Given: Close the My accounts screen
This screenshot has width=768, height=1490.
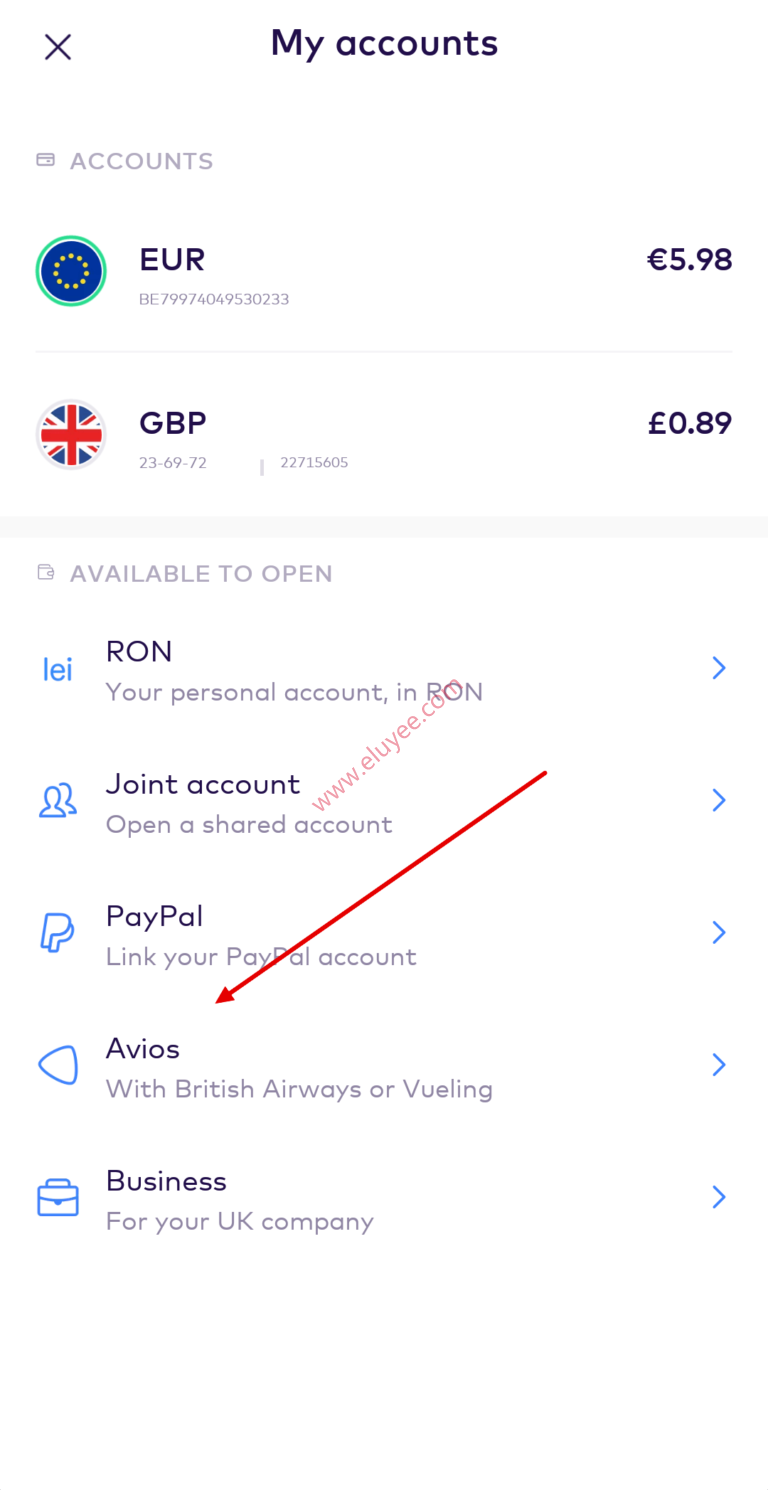Looking at the screenshot, I should [58, 47].
